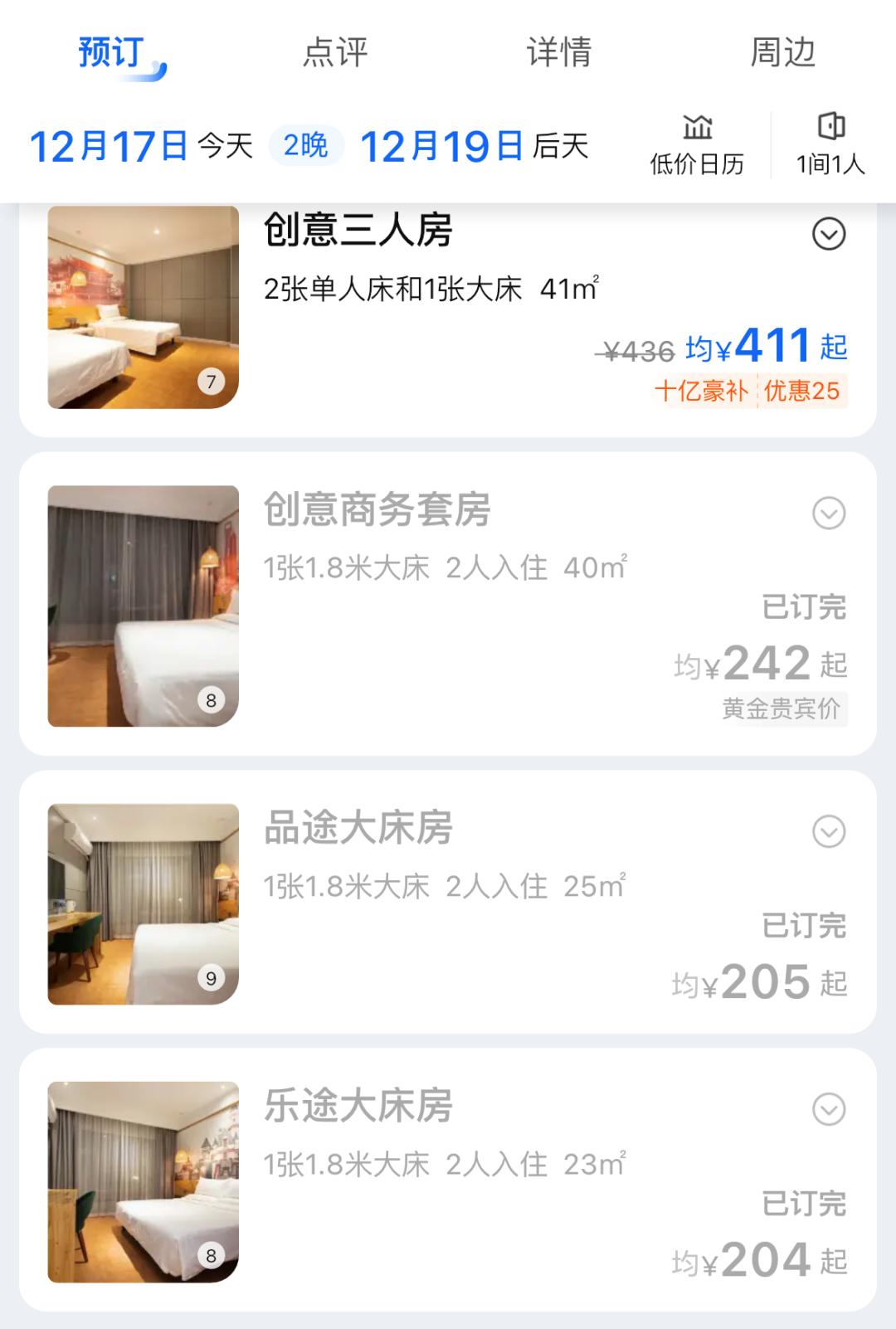
Task: View photos of 创意商务套房
Action: (x=143, y=606)
